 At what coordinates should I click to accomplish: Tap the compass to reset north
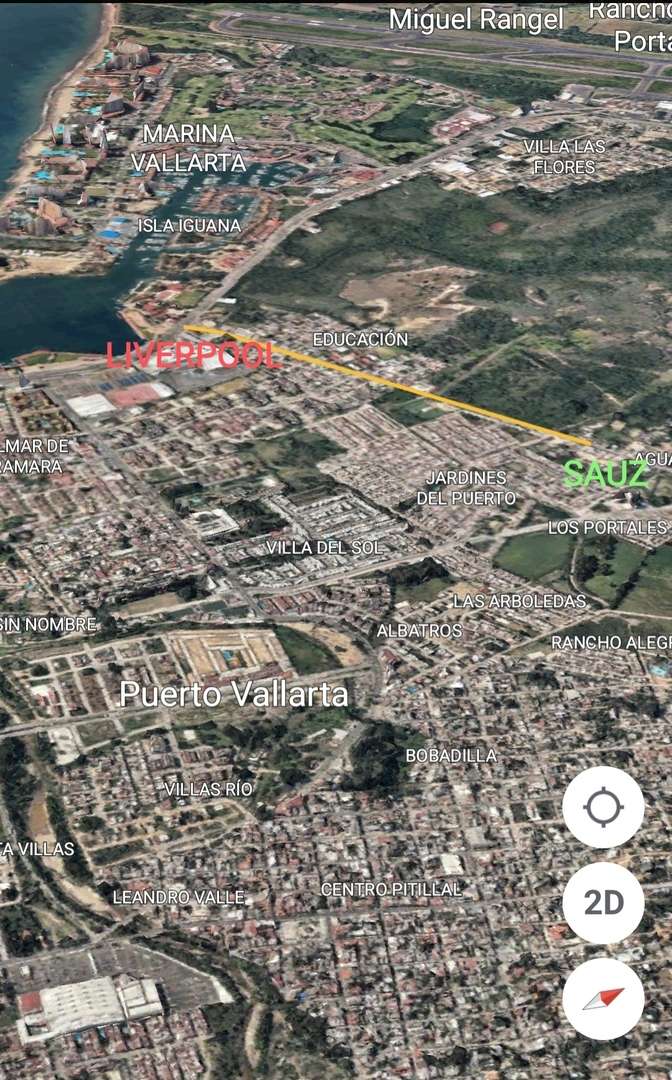pos(603,999)
